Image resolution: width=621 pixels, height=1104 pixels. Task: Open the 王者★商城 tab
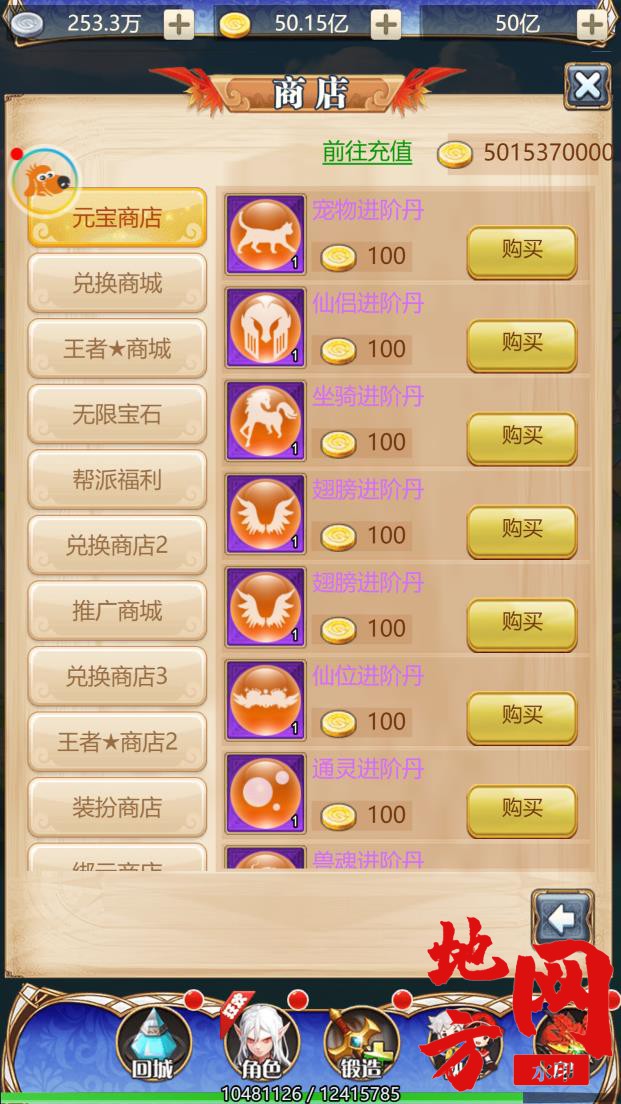point(117,349)
